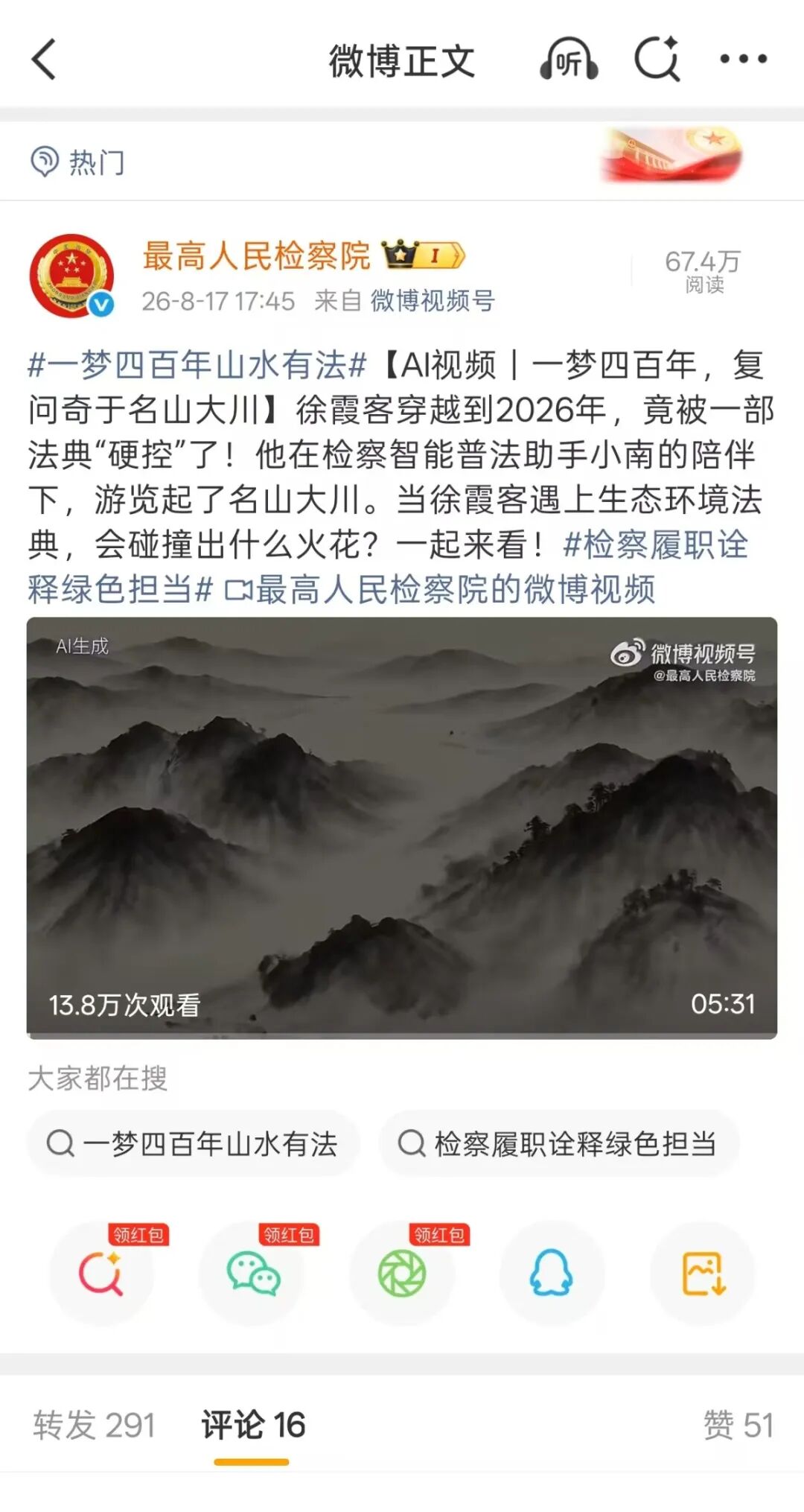Open the AI search icon in the header
Image resolution: width=804 pixels, height=1512 pixels.
click(657, 58)
